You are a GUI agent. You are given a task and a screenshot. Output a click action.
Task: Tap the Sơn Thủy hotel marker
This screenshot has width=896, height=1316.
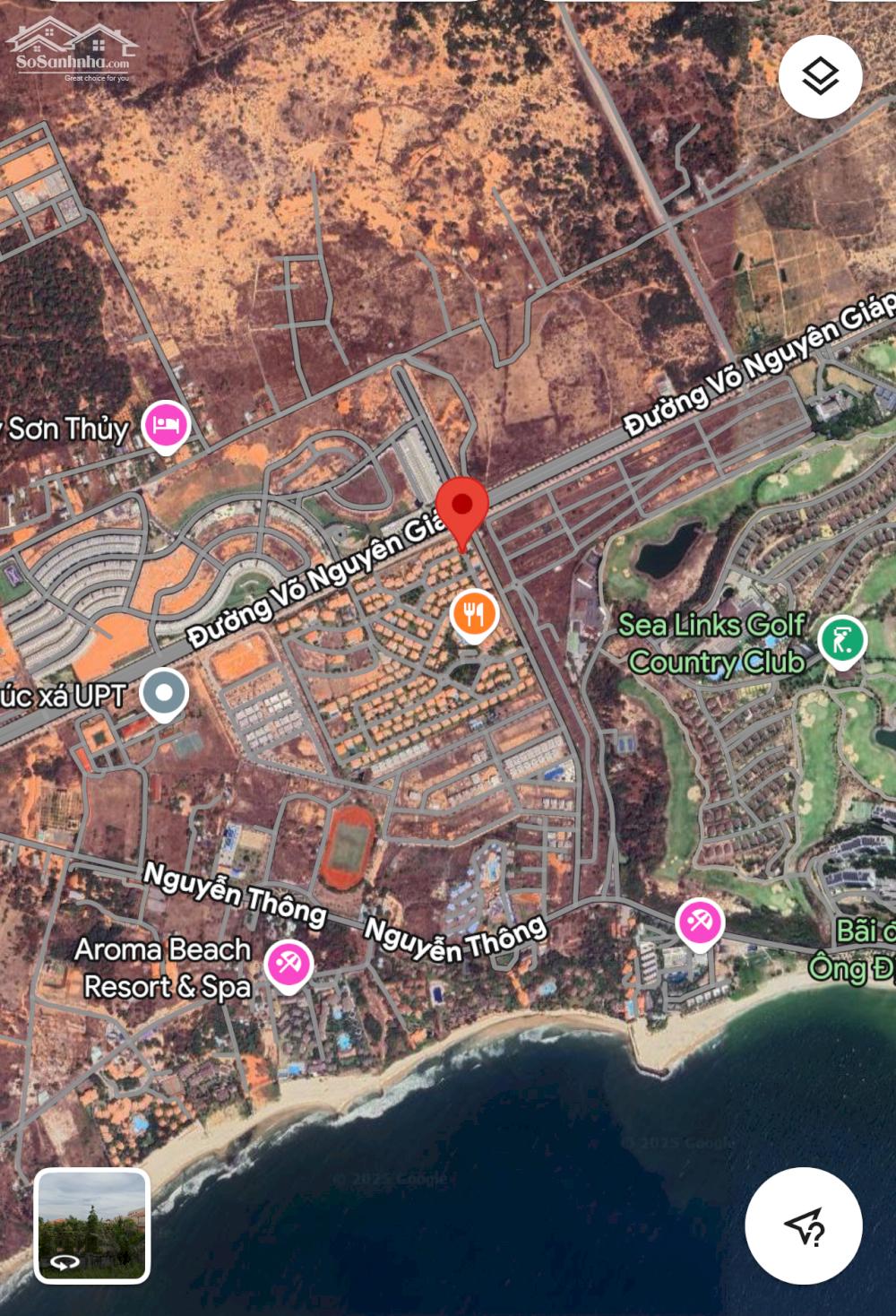click(166, 424)
